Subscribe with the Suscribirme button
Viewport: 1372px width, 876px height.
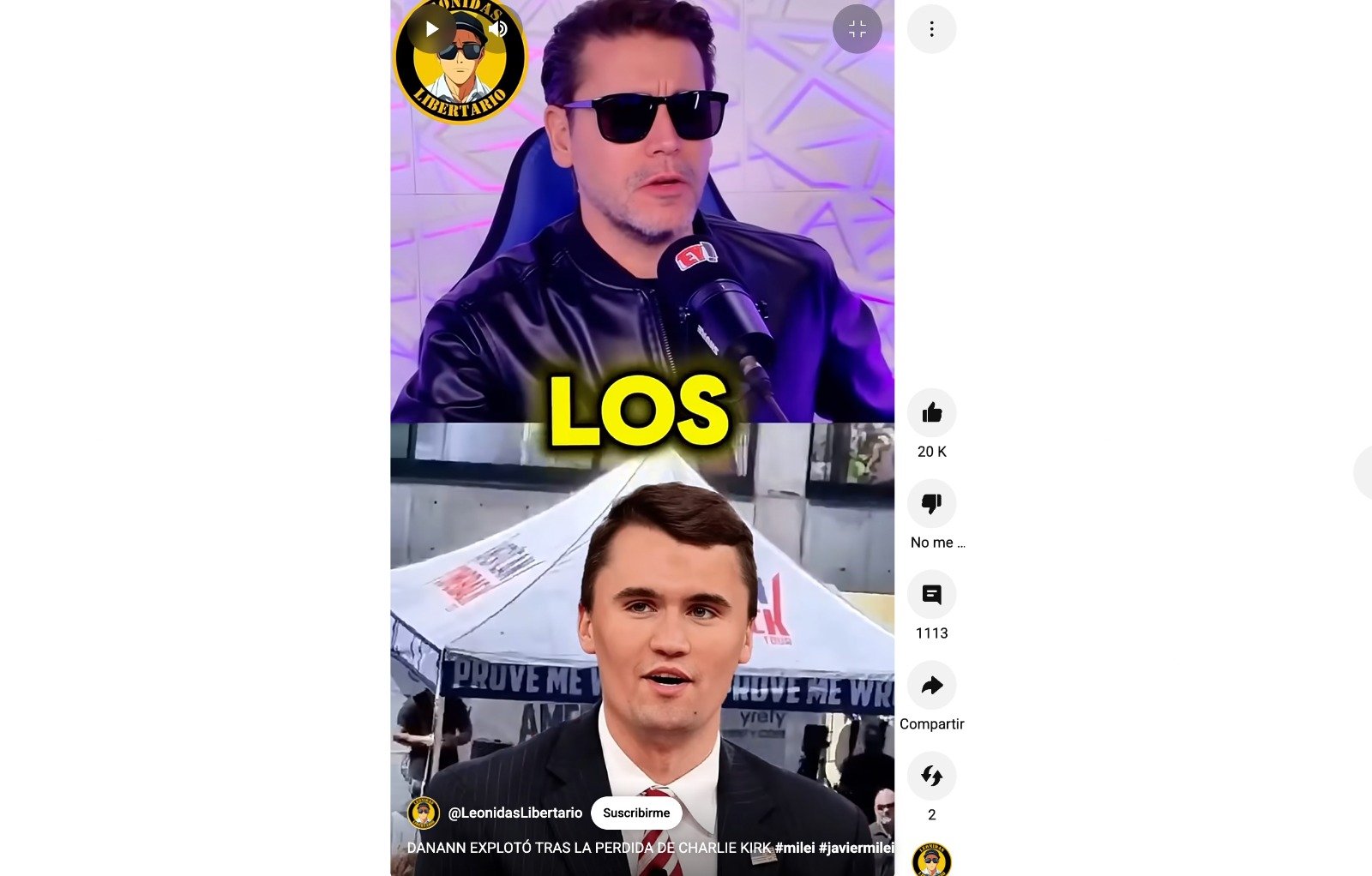tap(636, 813)
